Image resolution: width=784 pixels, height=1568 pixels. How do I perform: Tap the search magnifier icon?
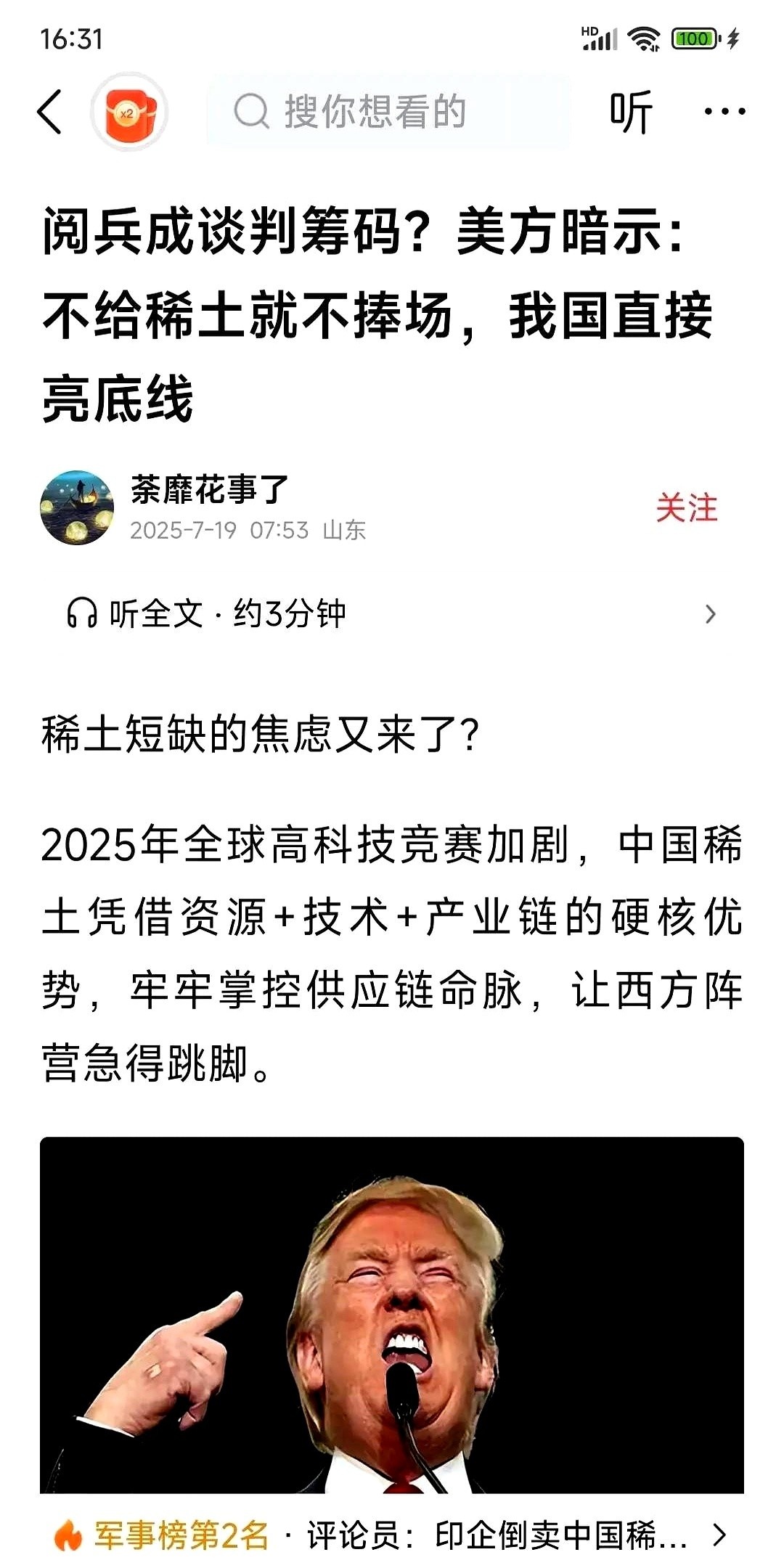(250, 111)
